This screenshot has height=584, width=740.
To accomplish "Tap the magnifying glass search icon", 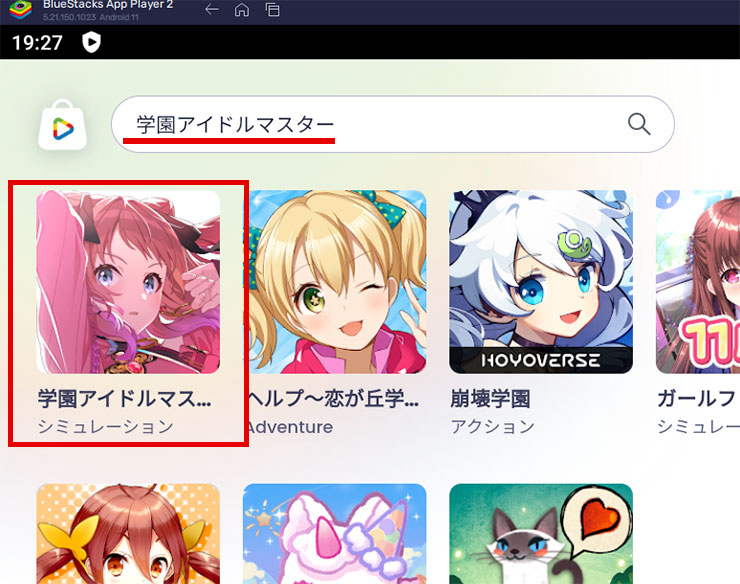I will click(x=639, y=124).
